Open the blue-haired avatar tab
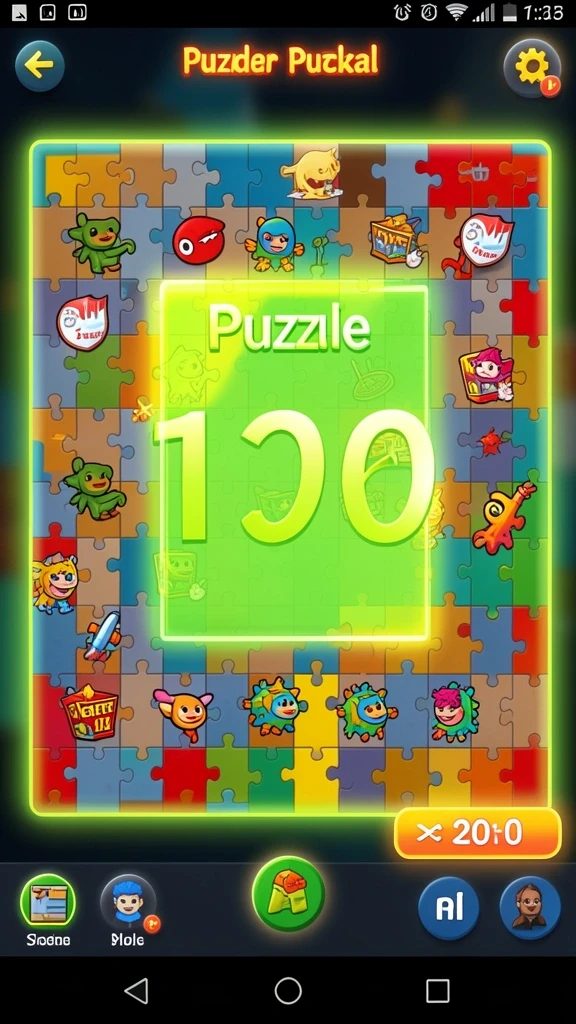The width and height of the screenshot is (576, 1024). 128,904
